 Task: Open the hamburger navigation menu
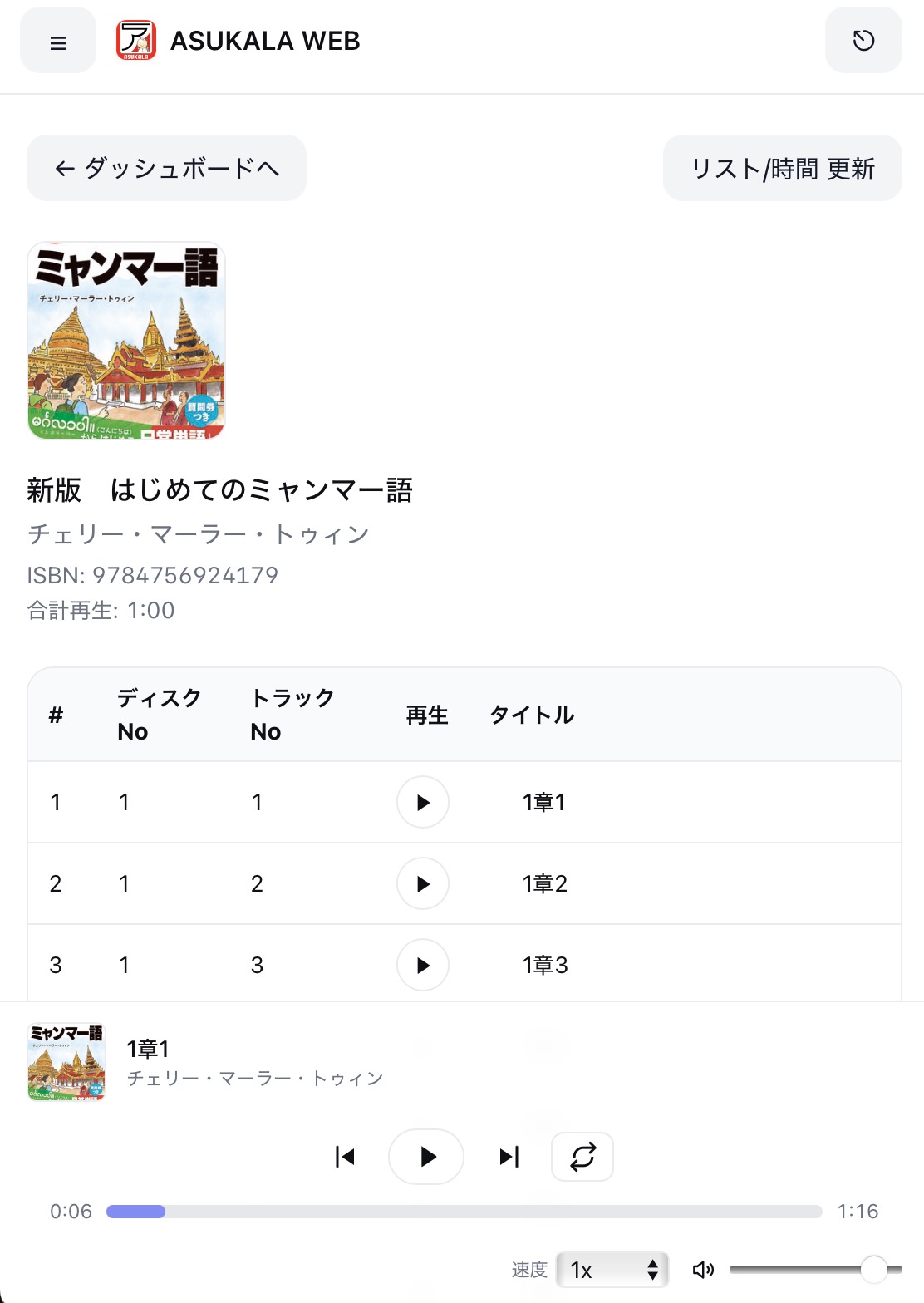[57, 42]
